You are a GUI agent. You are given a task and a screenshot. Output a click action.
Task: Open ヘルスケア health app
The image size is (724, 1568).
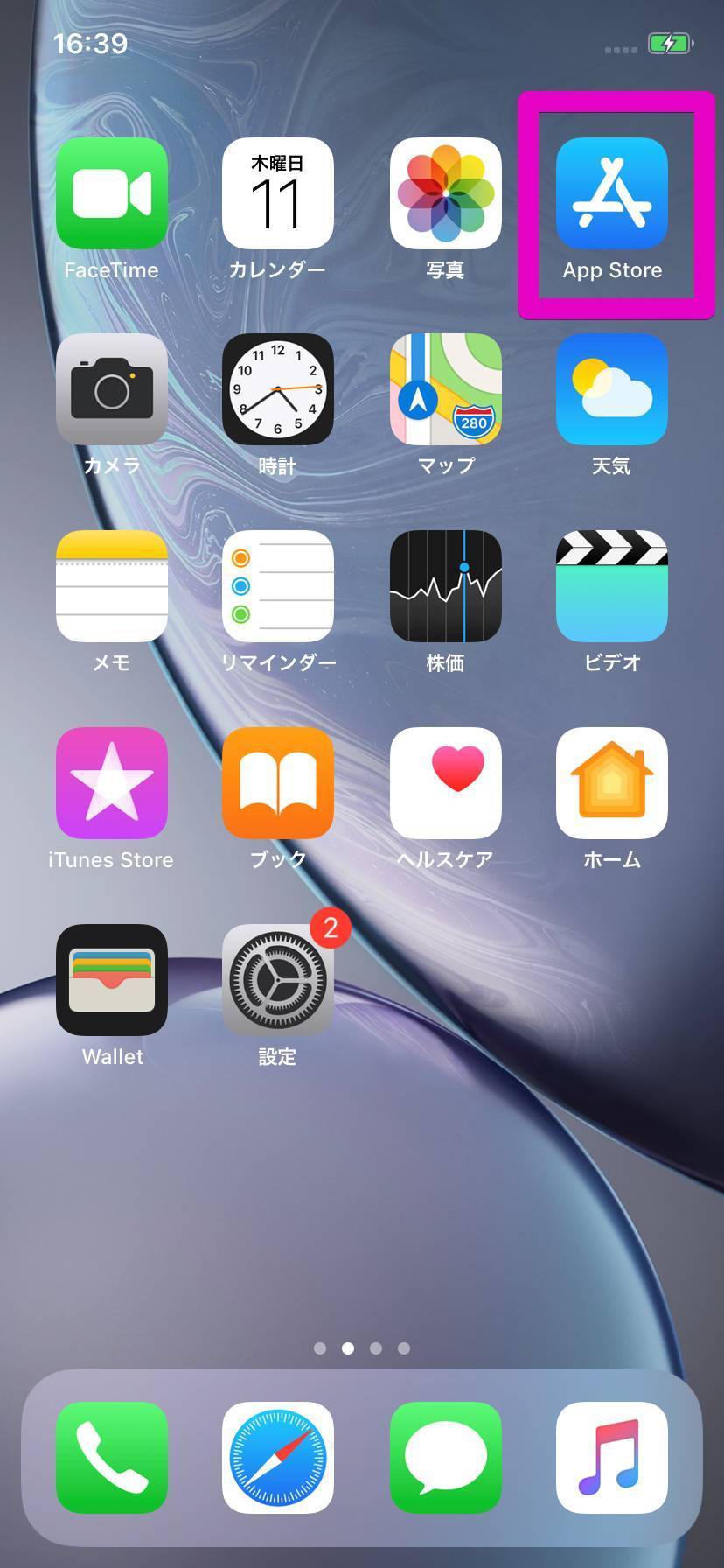(445, 783)
